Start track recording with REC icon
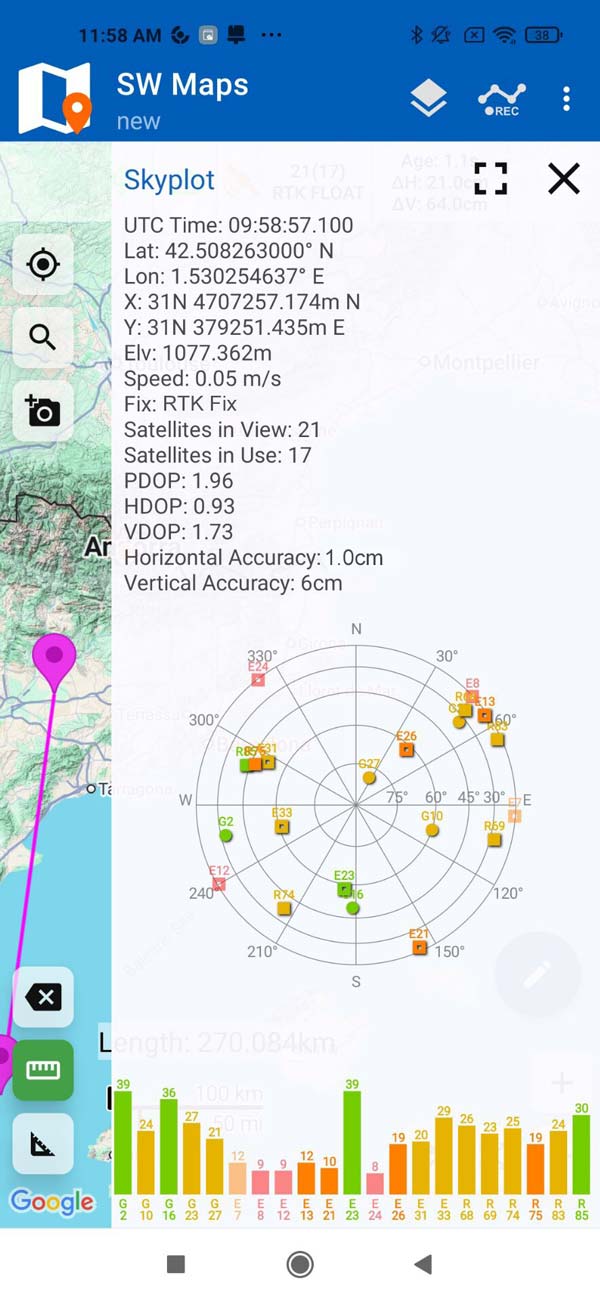600x1300 pixels. click(502, 99)
